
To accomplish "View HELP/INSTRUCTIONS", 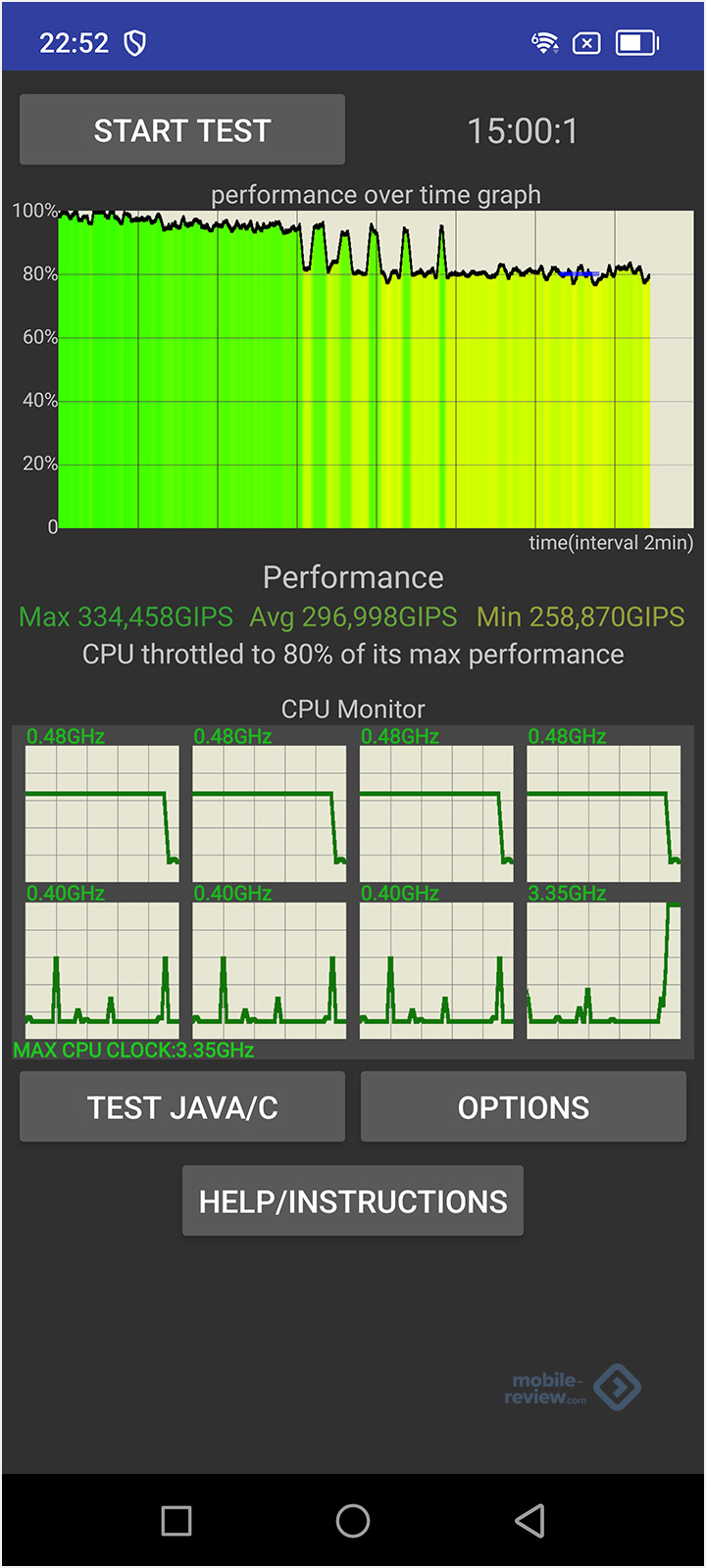I will tap(353, 1200).
